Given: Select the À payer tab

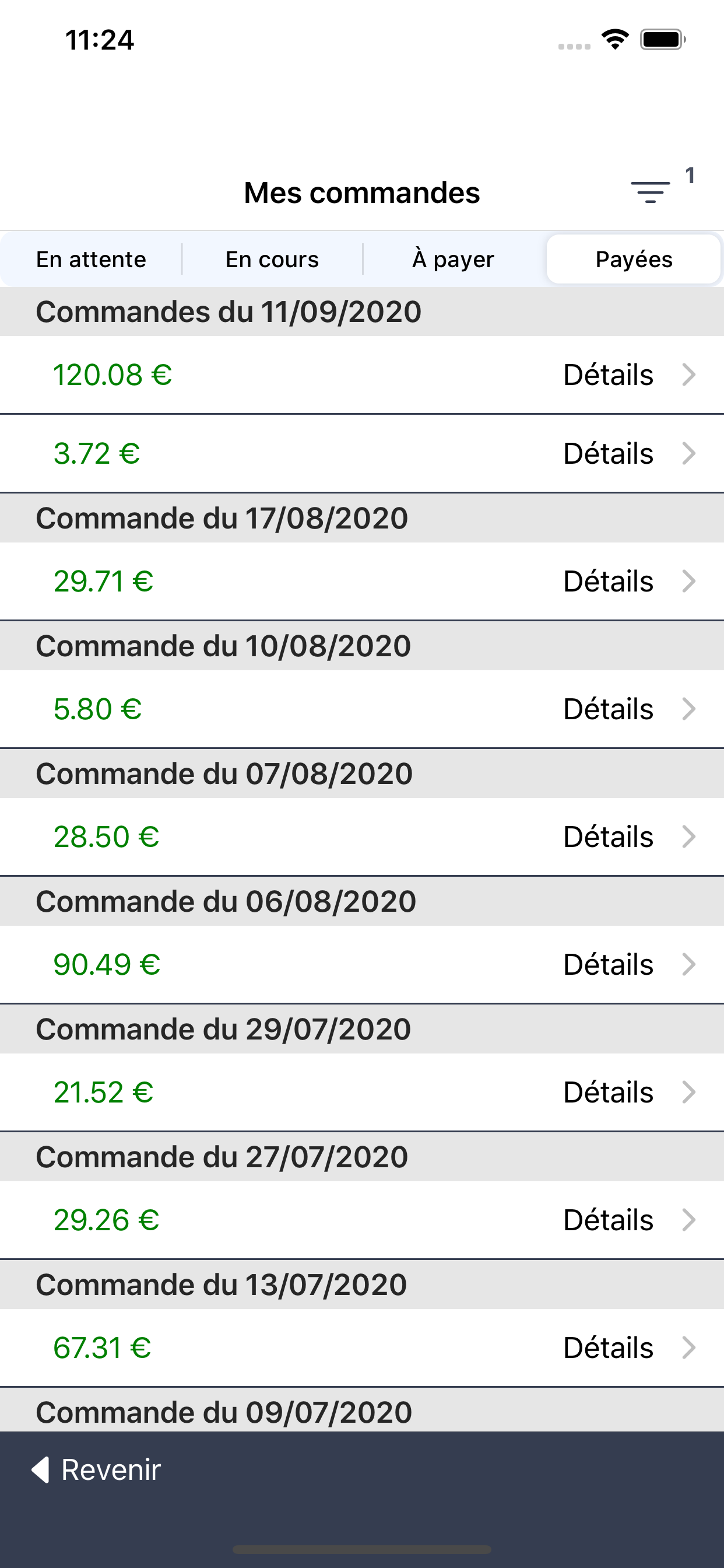Looking at the screenshot, I should 454,260.
